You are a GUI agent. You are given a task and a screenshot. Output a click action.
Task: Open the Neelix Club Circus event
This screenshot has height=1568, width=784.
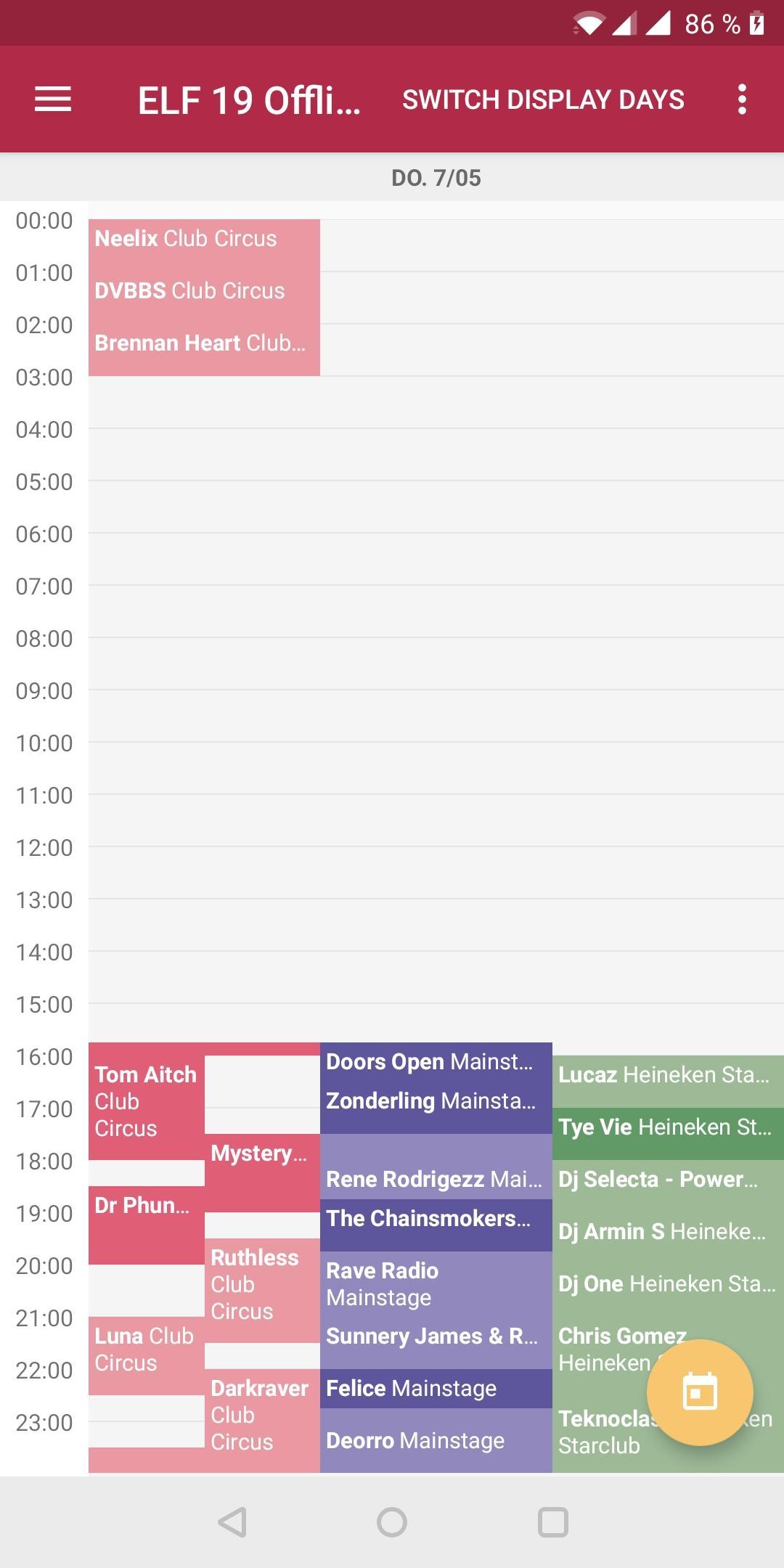tap(186, 239)
